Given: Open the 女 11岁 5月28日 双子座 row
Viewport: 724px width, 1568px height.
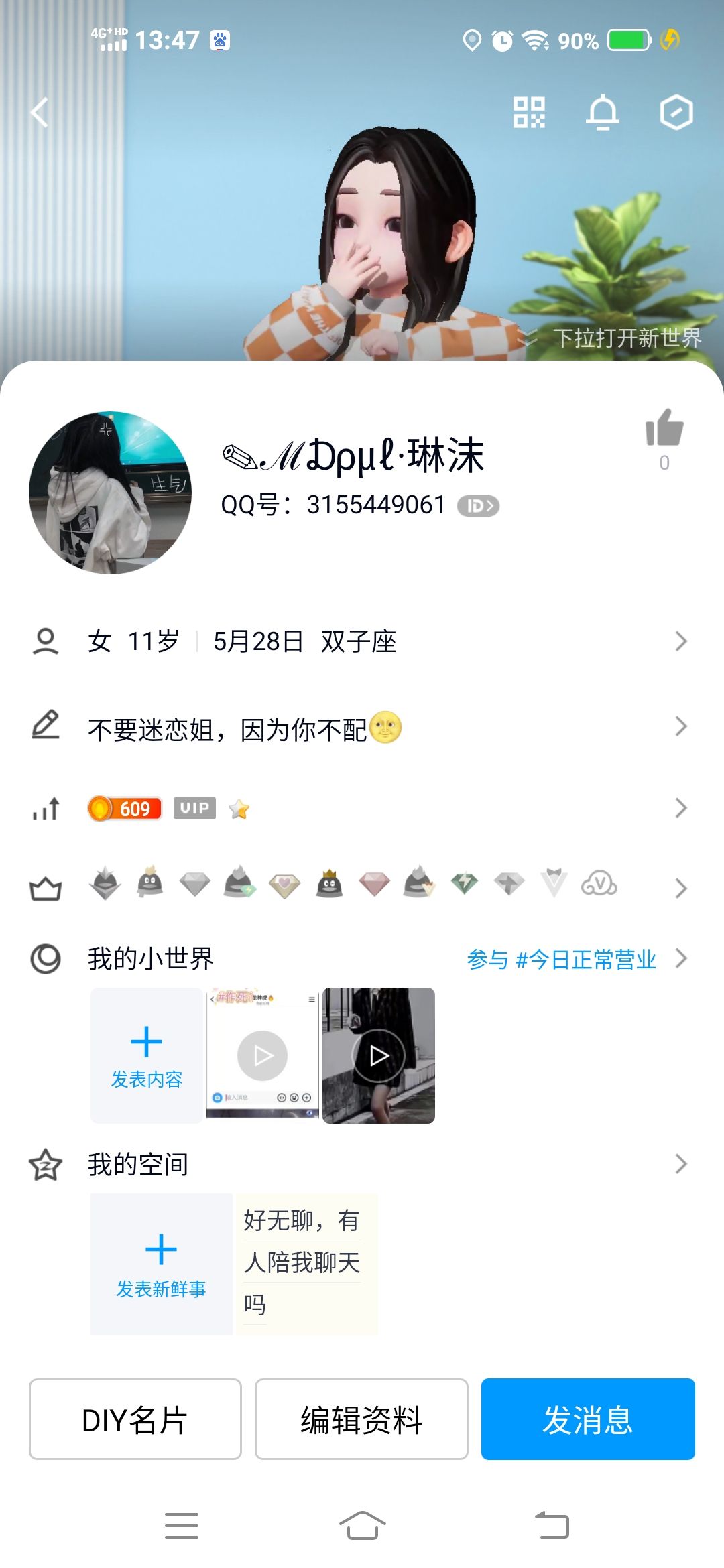Looking at the screenshot, I should pos(362,641).
